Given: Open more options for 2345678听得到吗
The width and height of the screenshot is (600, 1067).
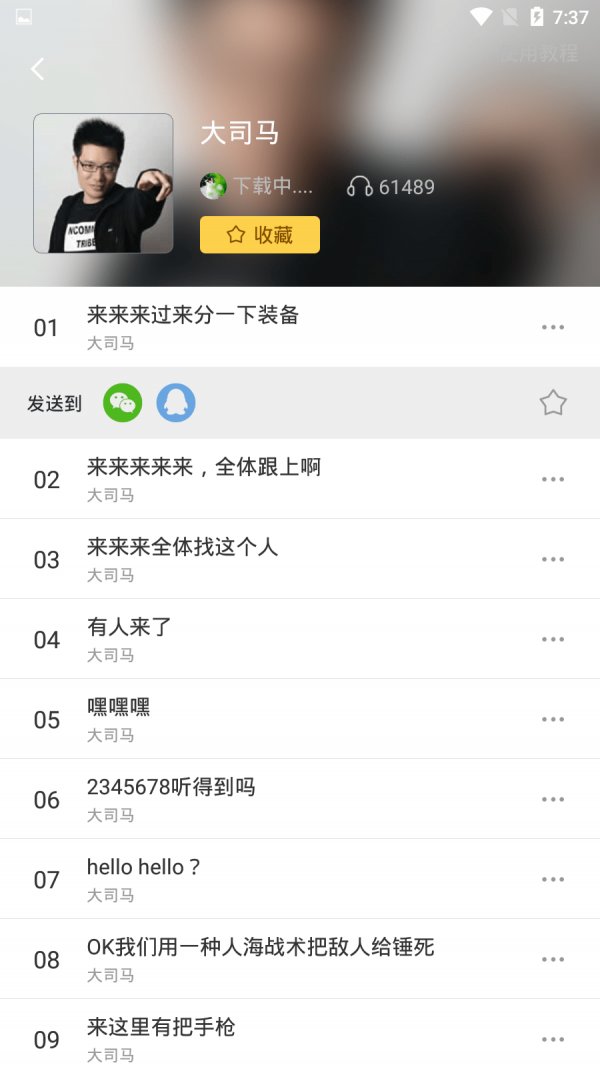Looking at the screenshot, I should [x=553, y=799].
